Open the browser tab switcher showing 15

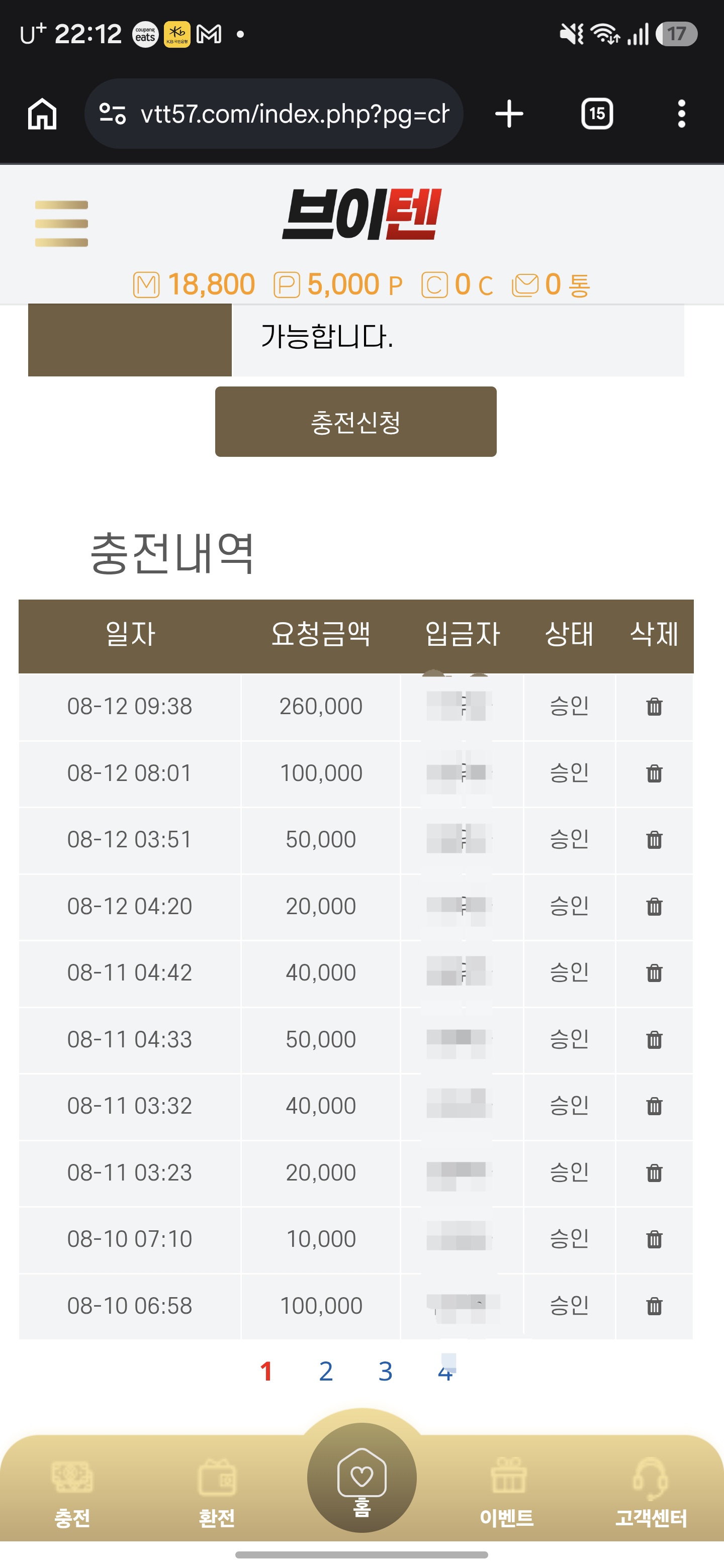coord(597,114)
